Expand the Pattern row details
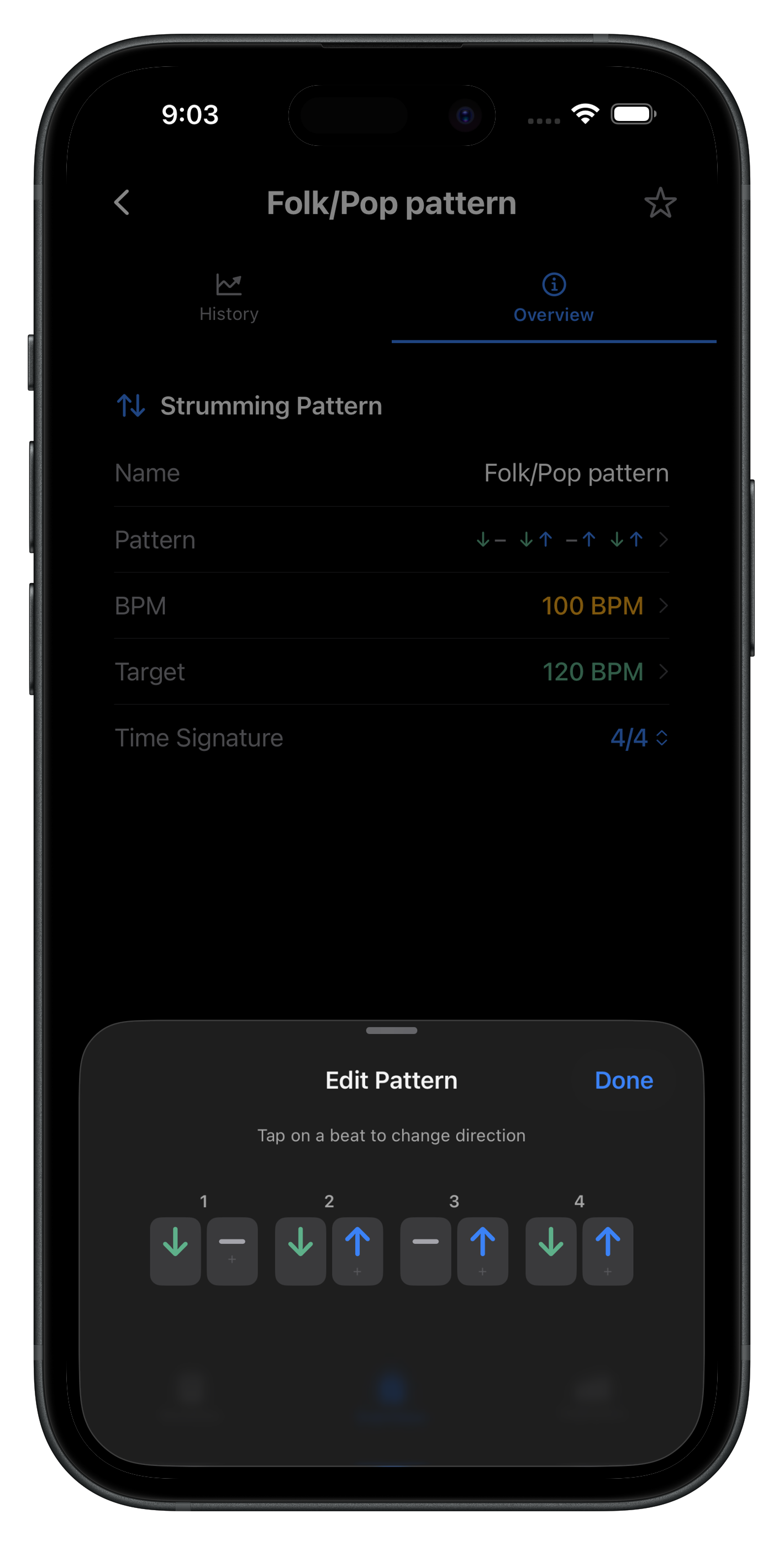This screenshot has height=1545, width=784. (x=664, y=540)
